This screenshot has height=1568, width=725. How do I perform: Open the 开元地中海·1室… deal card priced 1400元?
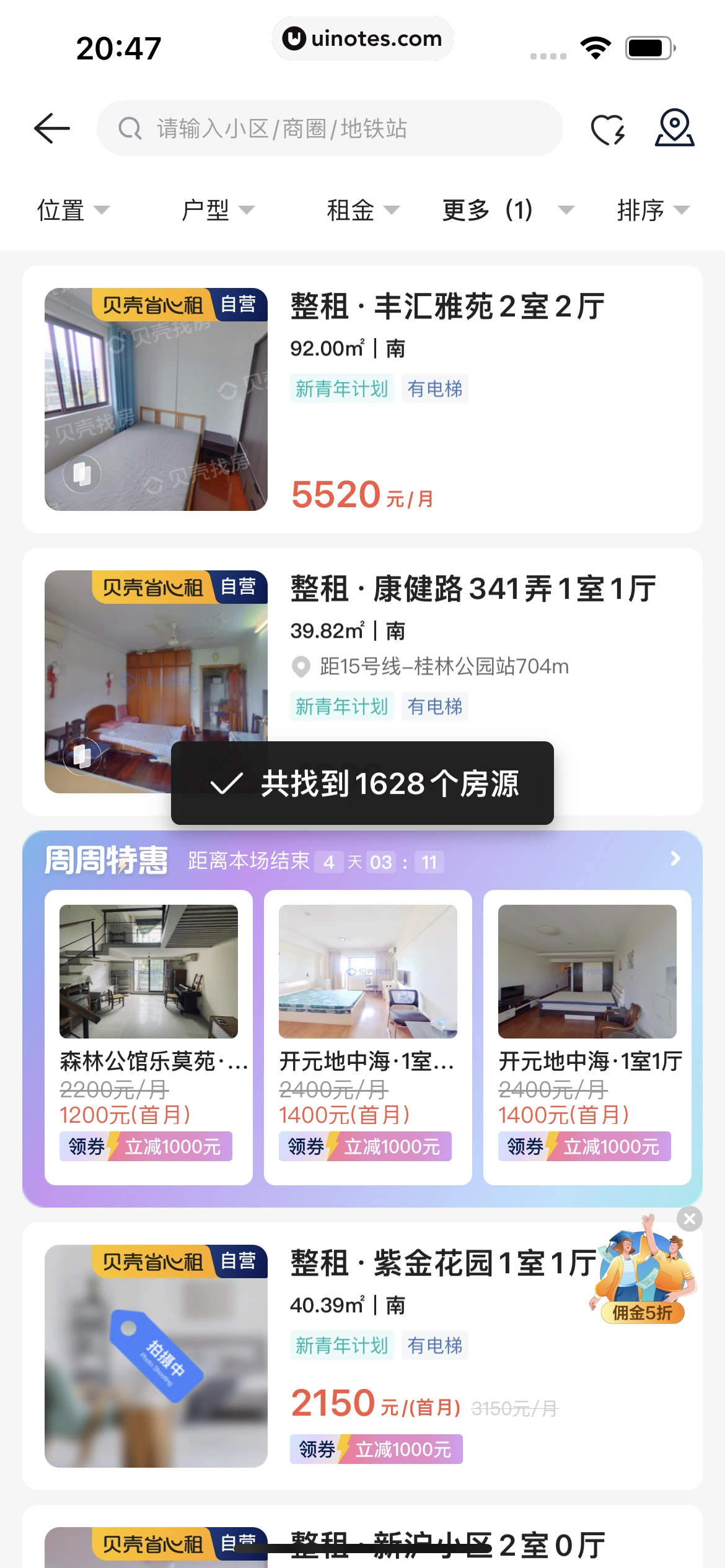click(x=368, y=1037)
